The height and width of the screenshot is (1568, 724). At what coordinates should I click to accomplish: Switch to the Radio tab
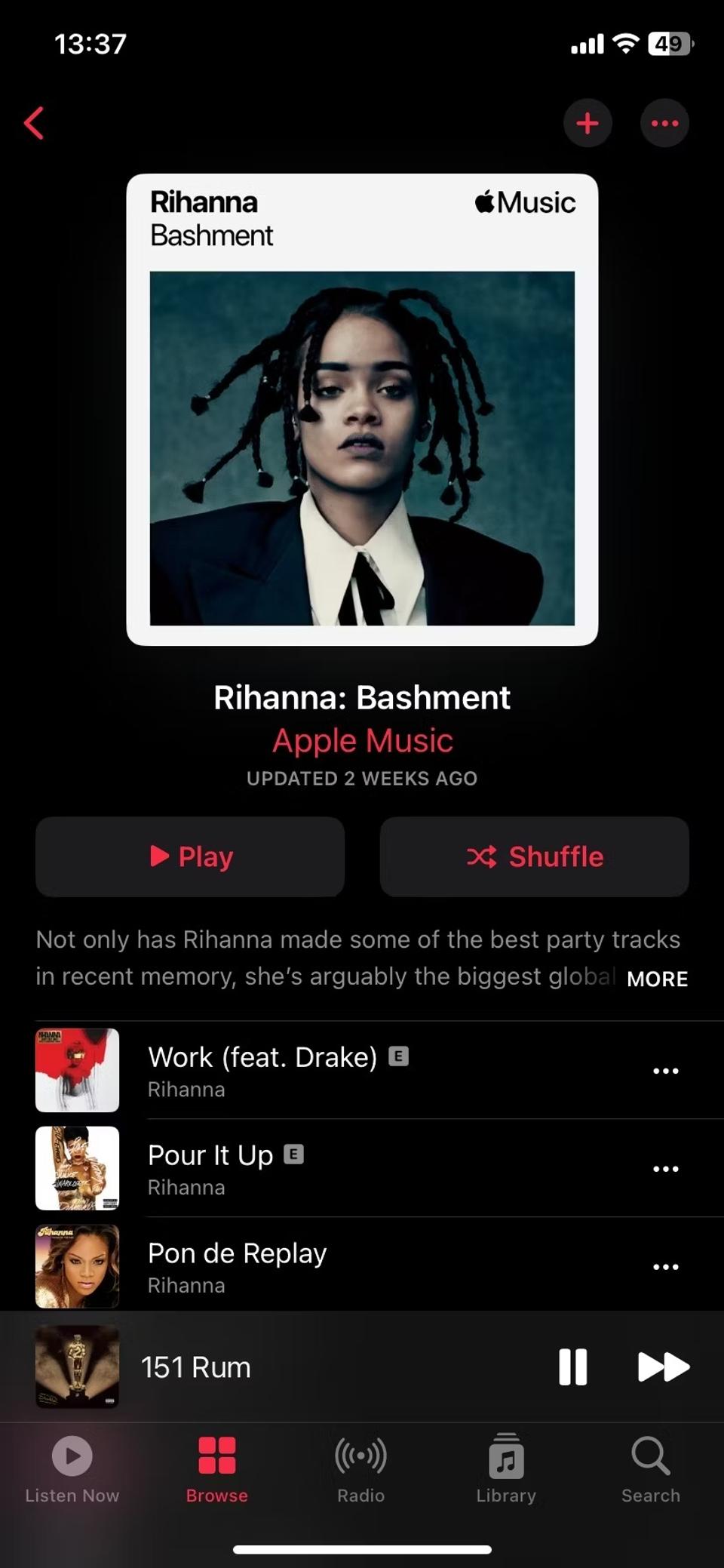pos(360,1468)
